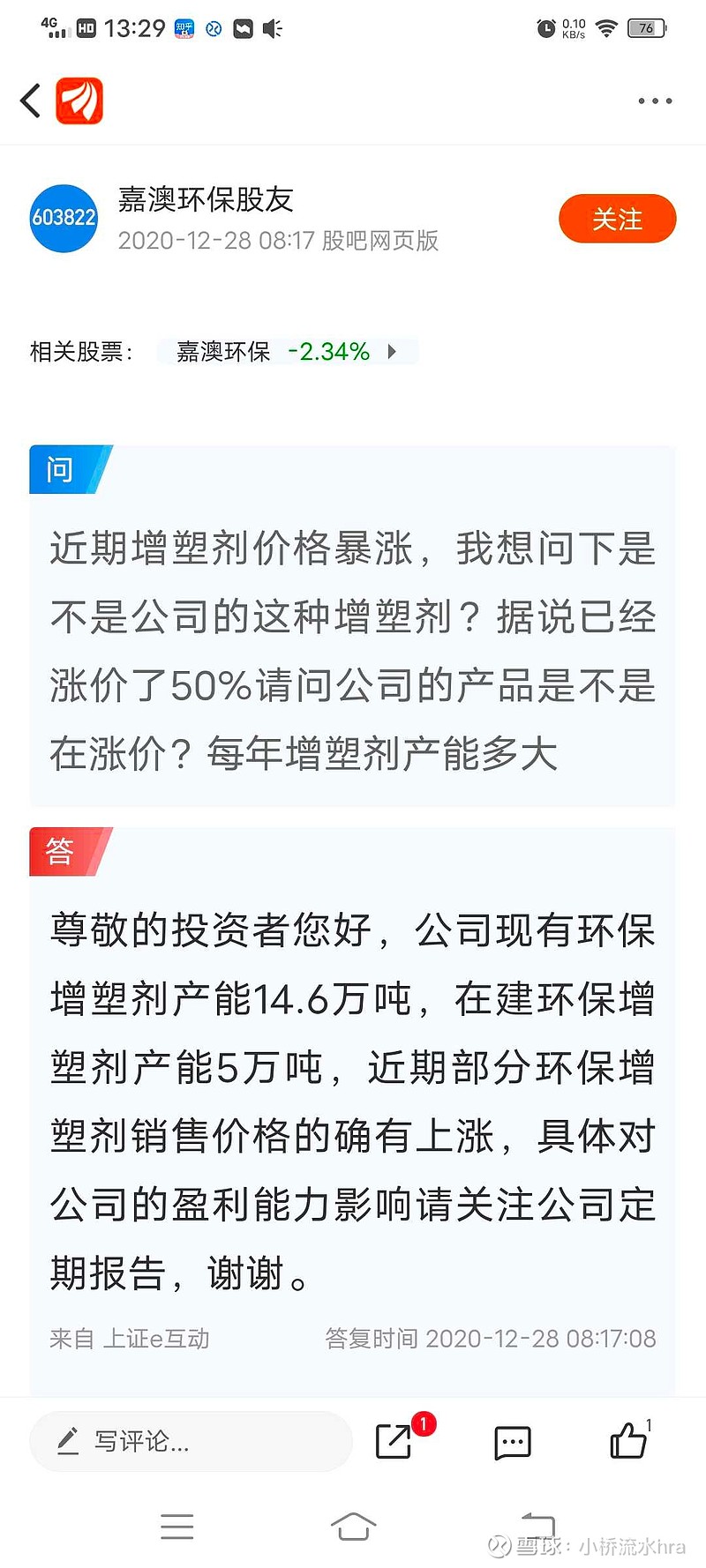Tap the notification badge on share icon
The height and width of the screenshot is (1568, 706).
[x=422, y=1421]
